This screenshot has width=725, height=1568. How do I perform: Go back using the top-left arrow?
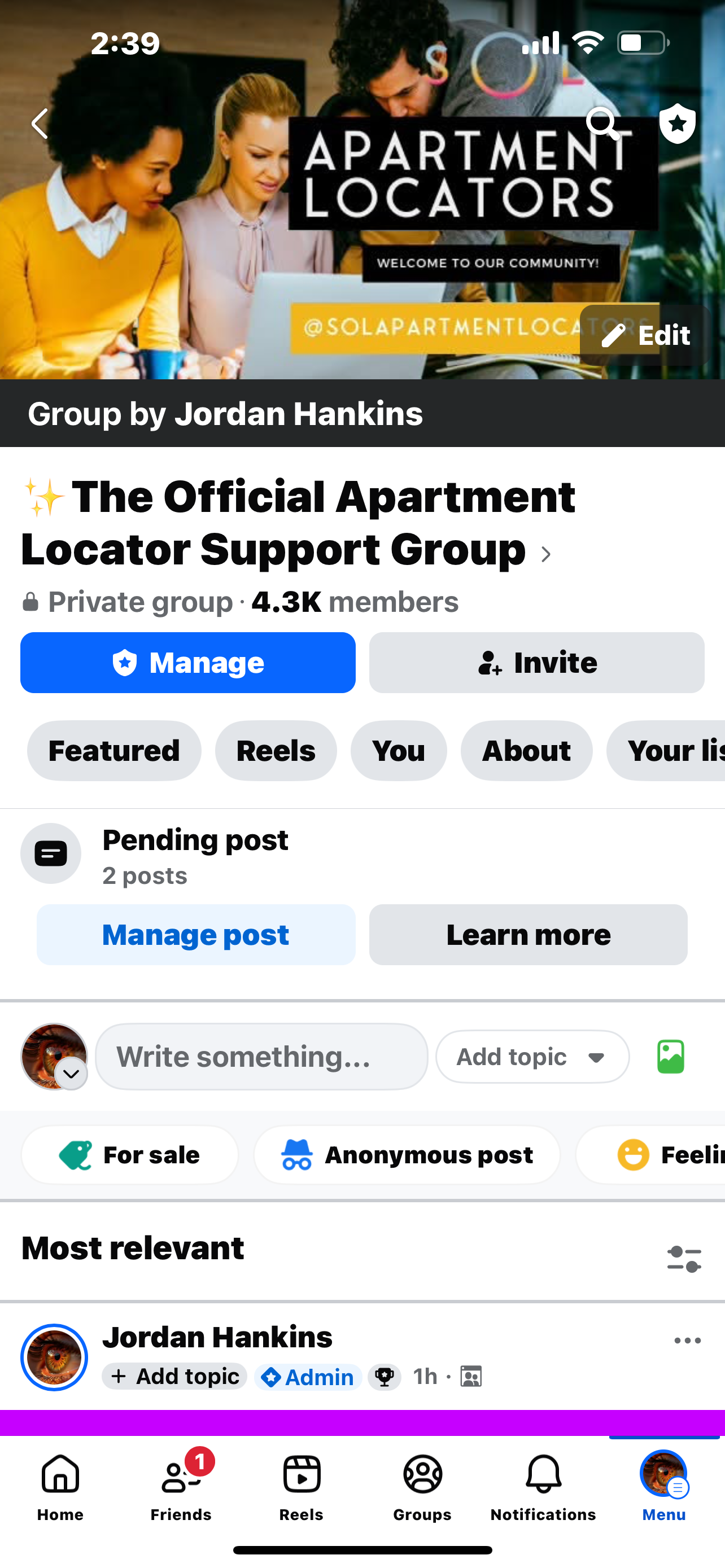[40, 124]
